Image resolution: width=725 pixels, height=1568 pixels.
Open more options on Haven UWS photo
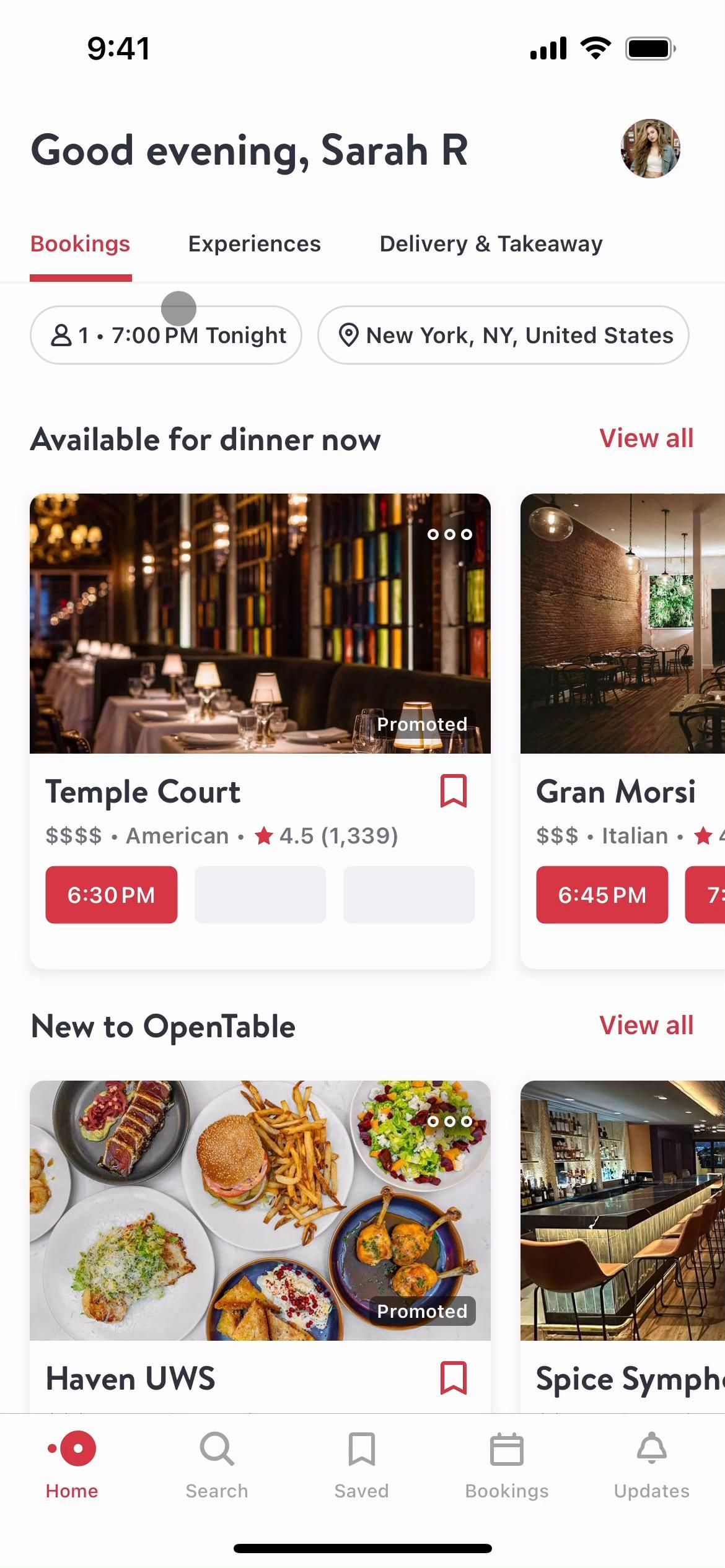pyautogui.click(x=450, y=1122)
